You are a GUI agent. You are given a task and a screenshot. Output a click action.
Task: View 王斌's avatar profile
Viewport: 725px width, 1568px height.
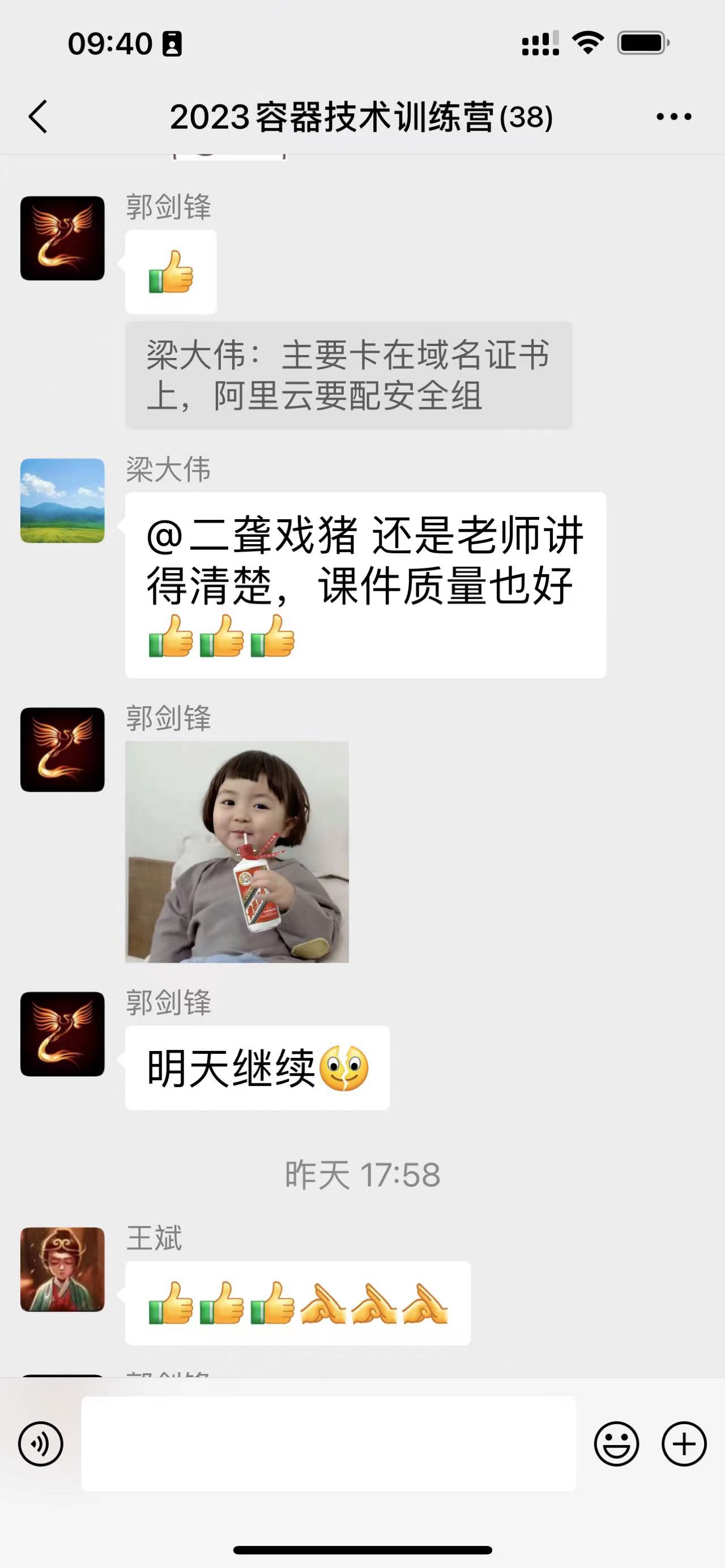coord(63,1269)
